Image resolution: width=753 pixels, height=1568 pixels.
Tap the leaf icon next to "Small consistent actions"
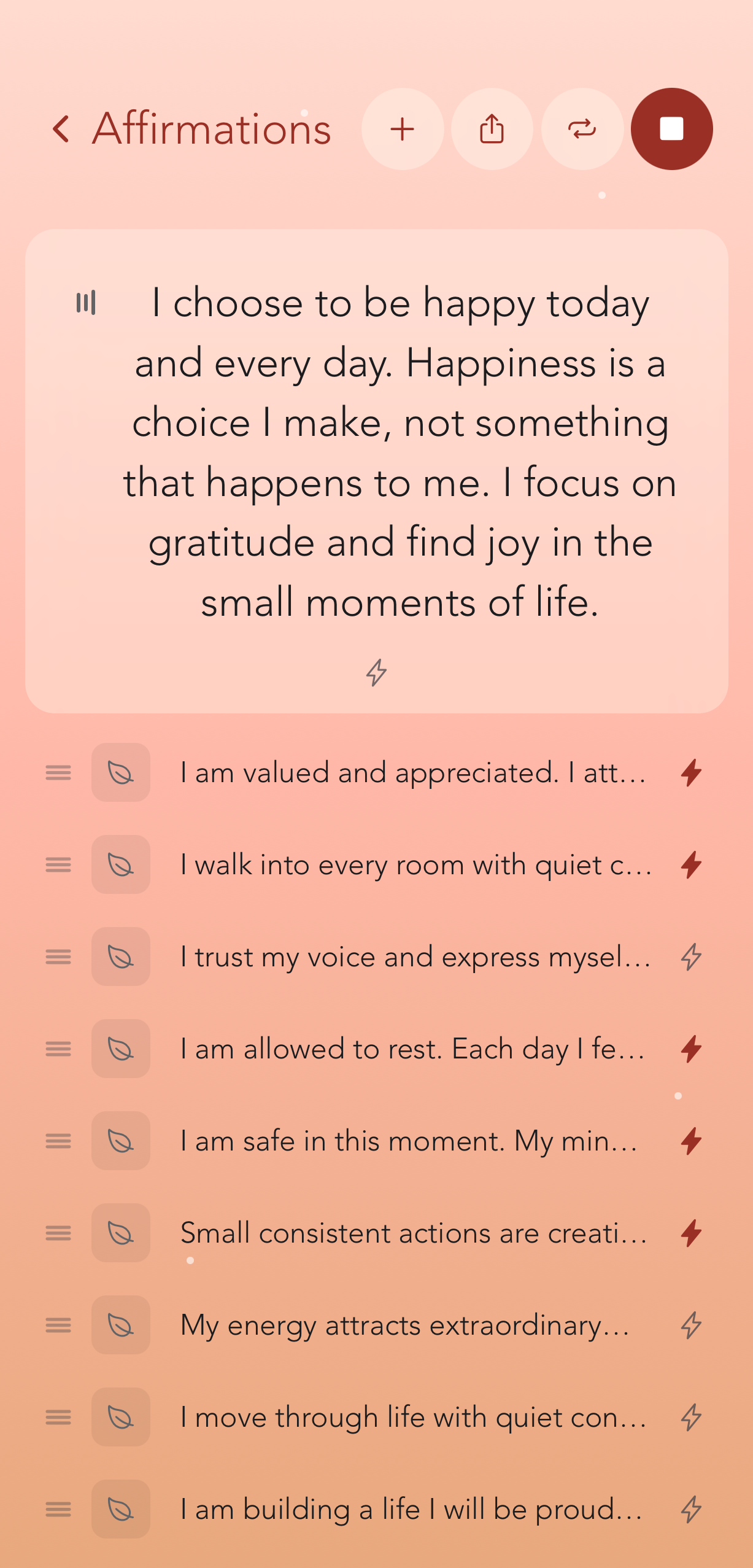click(120, 1233)
